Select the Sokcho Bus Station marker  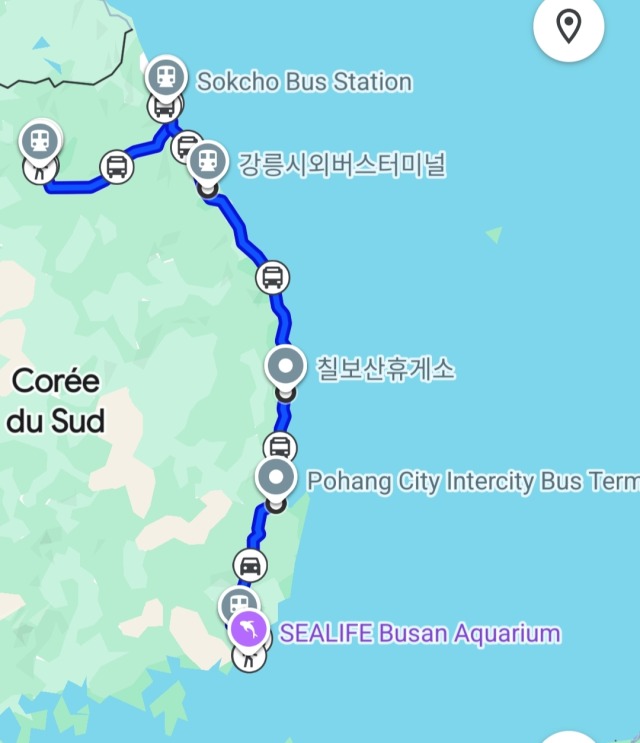164,78
